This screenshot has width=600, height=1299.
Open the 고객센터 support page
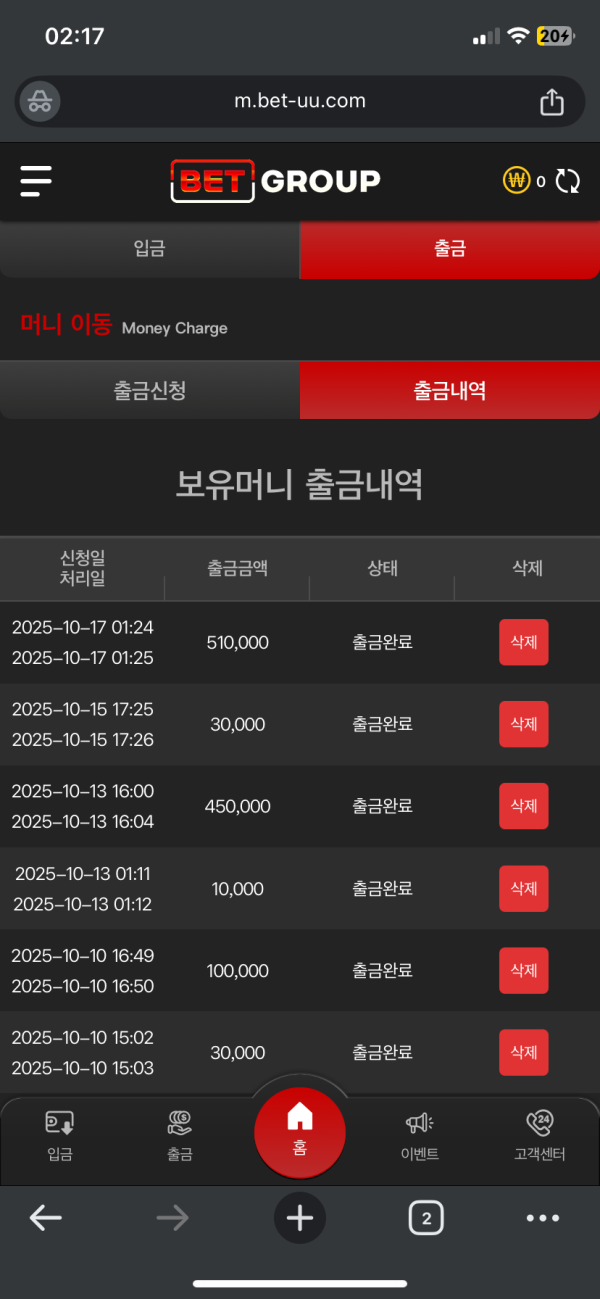tap(540, 1136)
